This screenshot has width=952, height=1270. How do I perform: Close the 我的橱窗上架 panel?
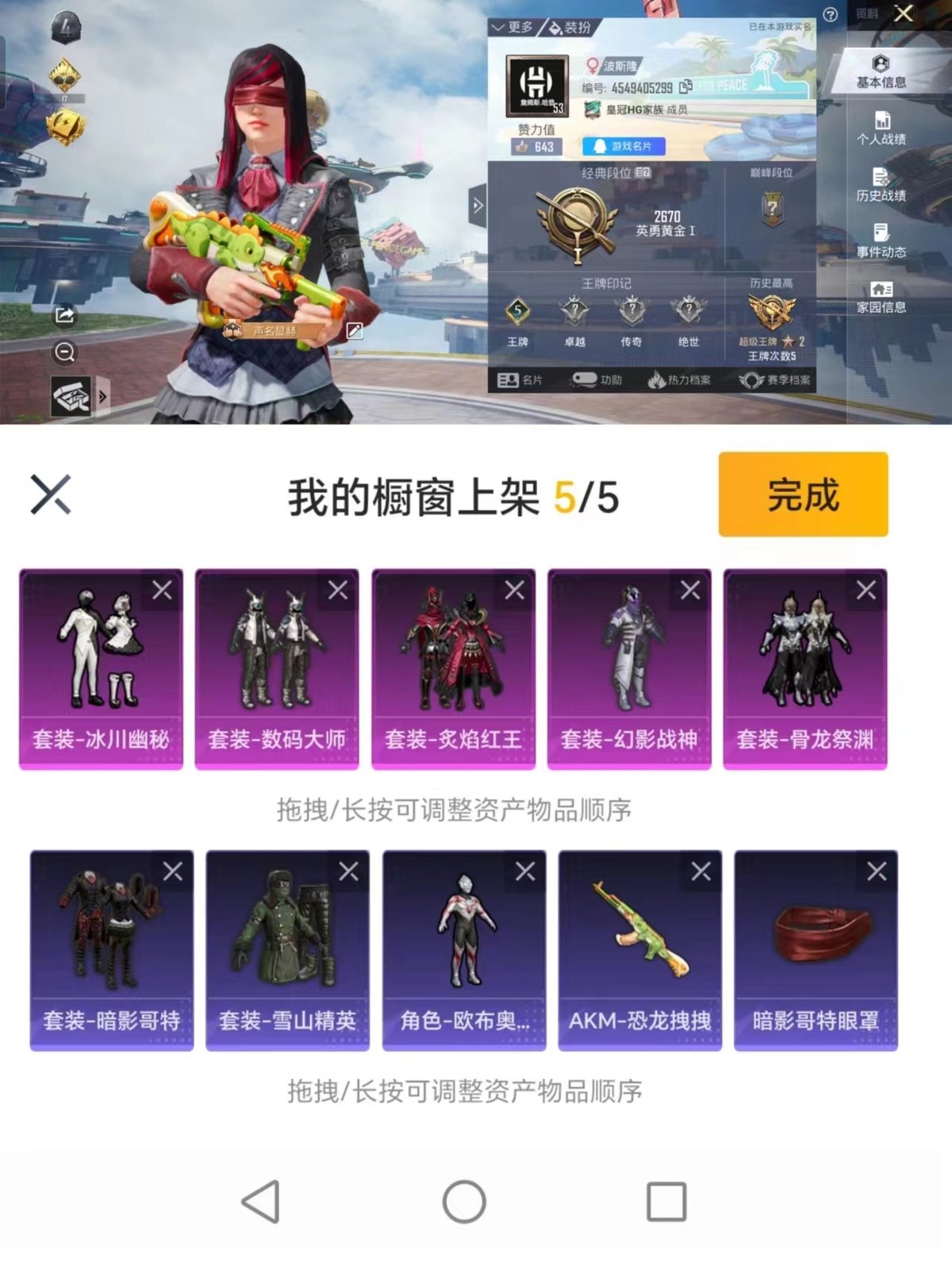click(x=51, y=495)
